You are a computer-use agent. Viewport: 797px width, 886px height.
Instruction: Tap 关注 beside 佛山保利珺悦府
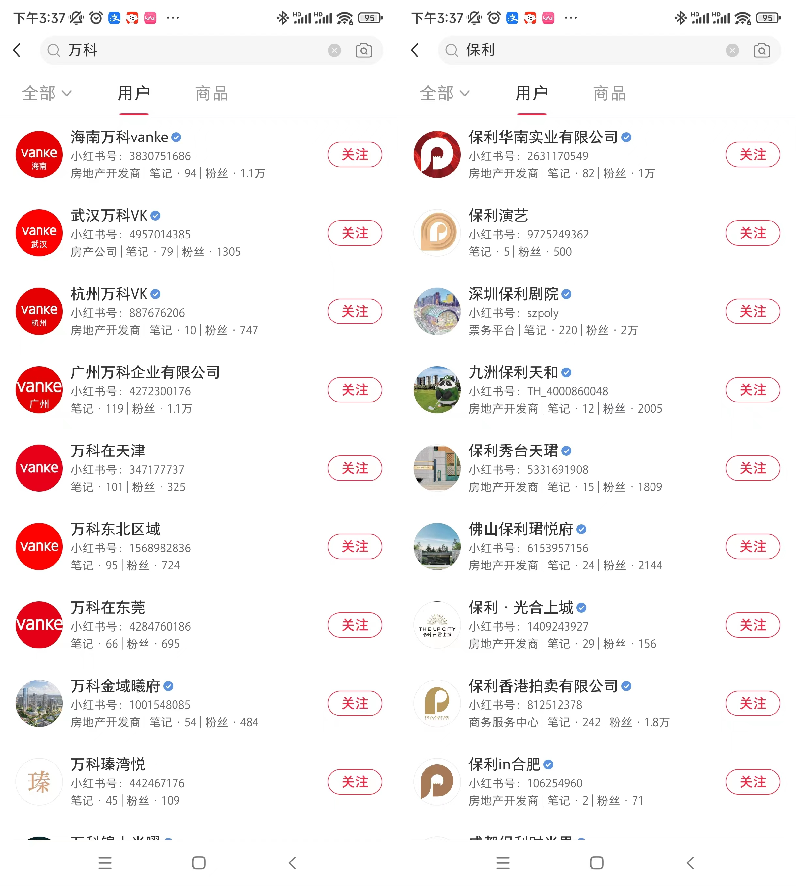tap(753, 546)
